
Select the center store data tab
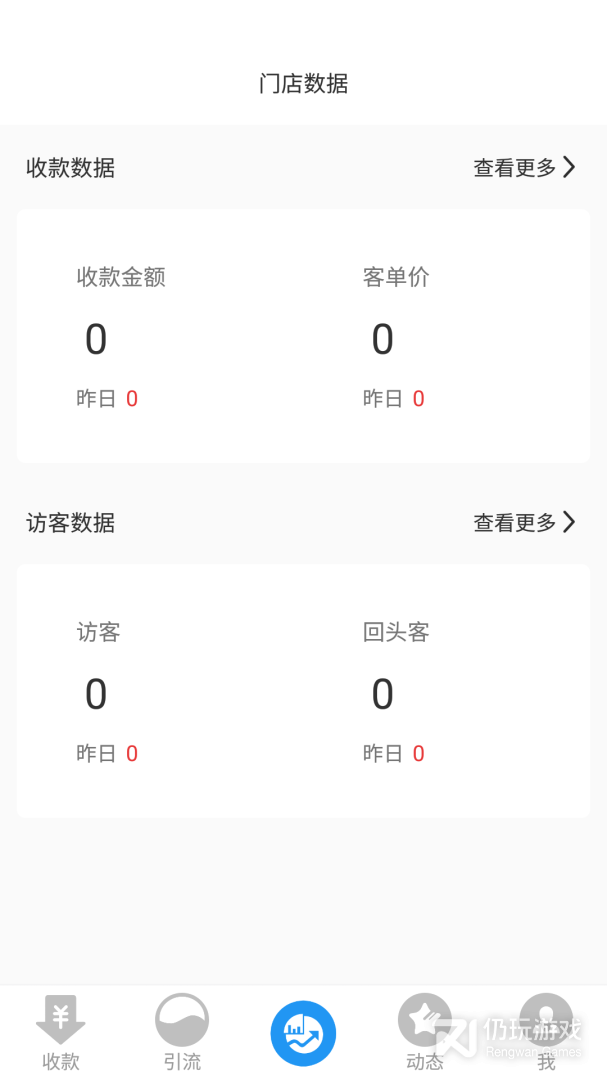click(303, 1033)
